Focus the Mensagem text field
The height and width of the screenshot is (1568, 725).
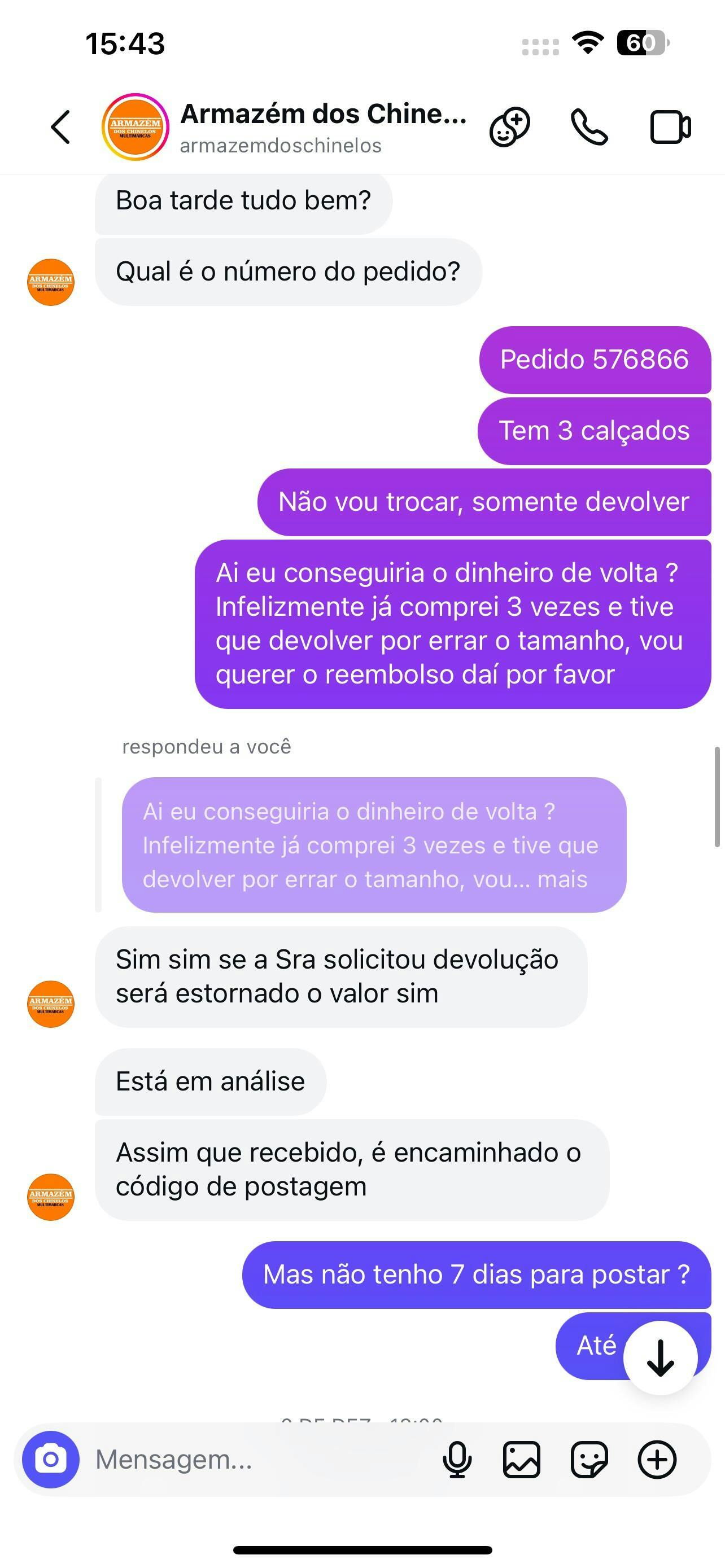(x=256, y=1459)
